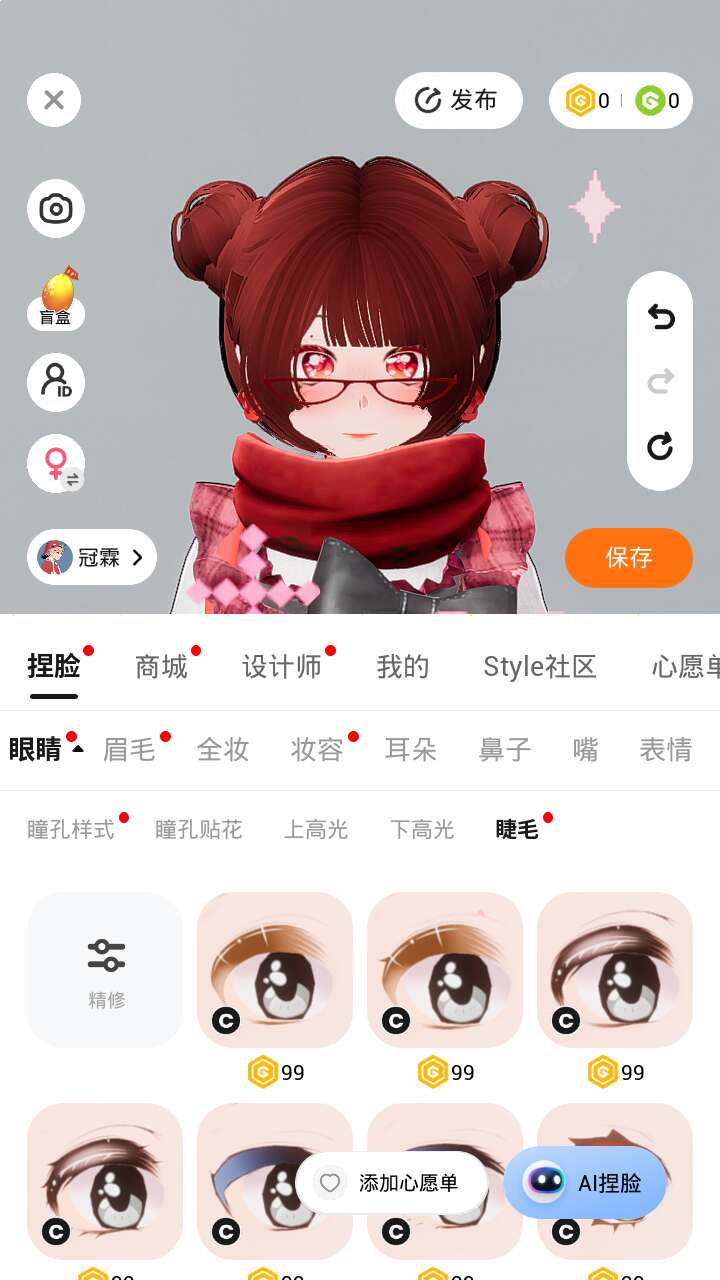Undo the last change
Viewport: 720px width, 1280px height.
pos(660,317)
